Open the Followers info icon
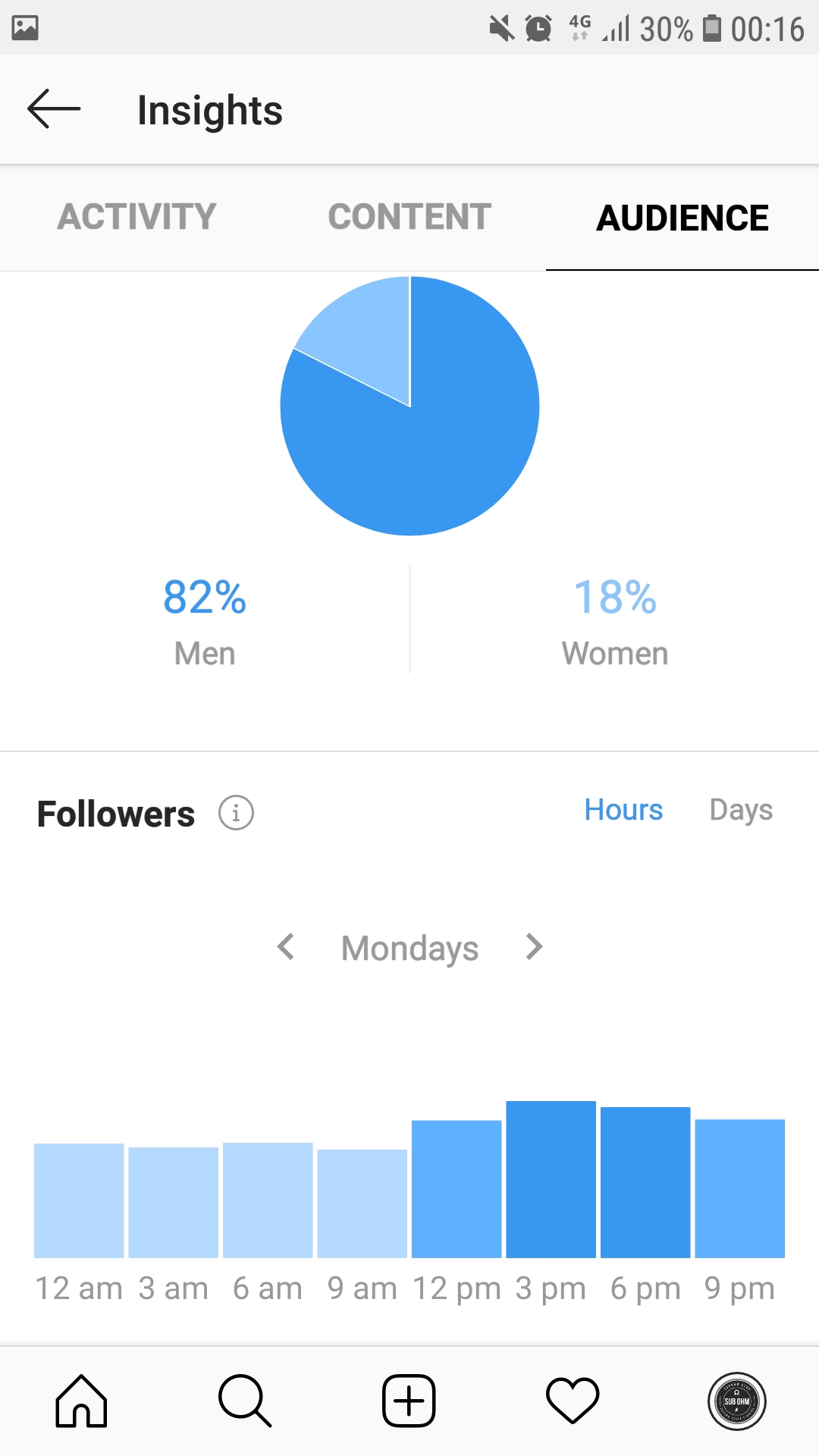The image size is (819, 1456). click(x=236, y=813)
